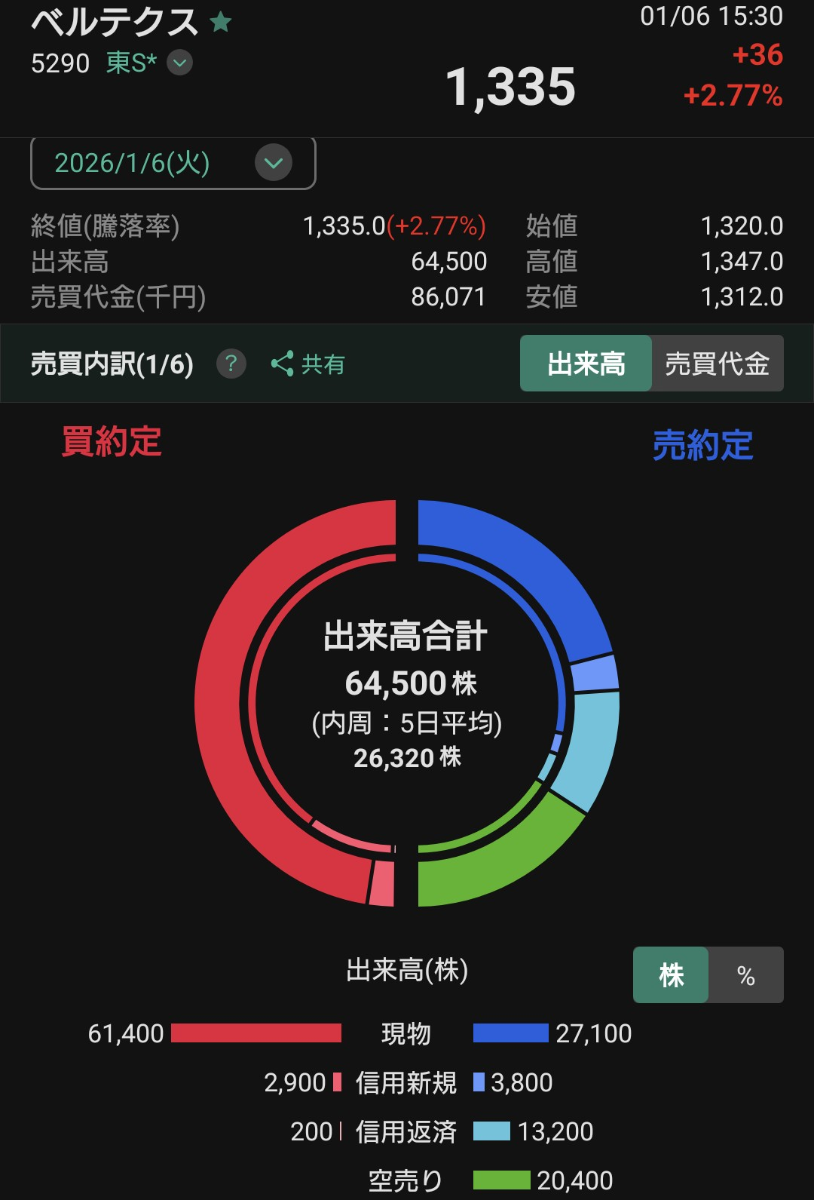Open the 2026/1/6(火) date dropdown
Viewport: 814px width, 1200px height.
(x=175, y=163)
